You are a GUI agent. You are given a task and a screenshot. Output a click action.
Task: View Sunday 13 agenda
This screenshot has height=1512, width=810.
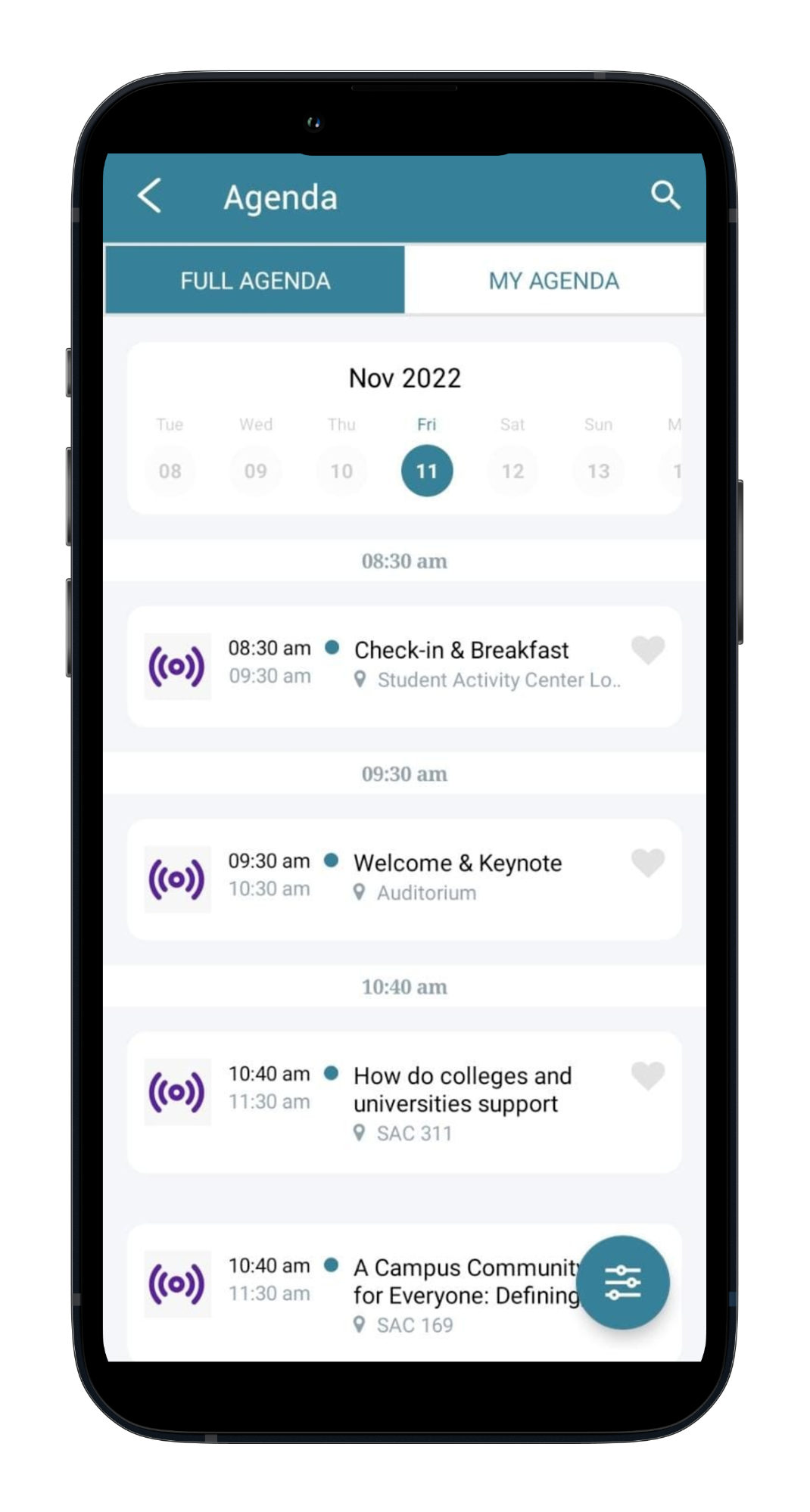tap(598, 471)
